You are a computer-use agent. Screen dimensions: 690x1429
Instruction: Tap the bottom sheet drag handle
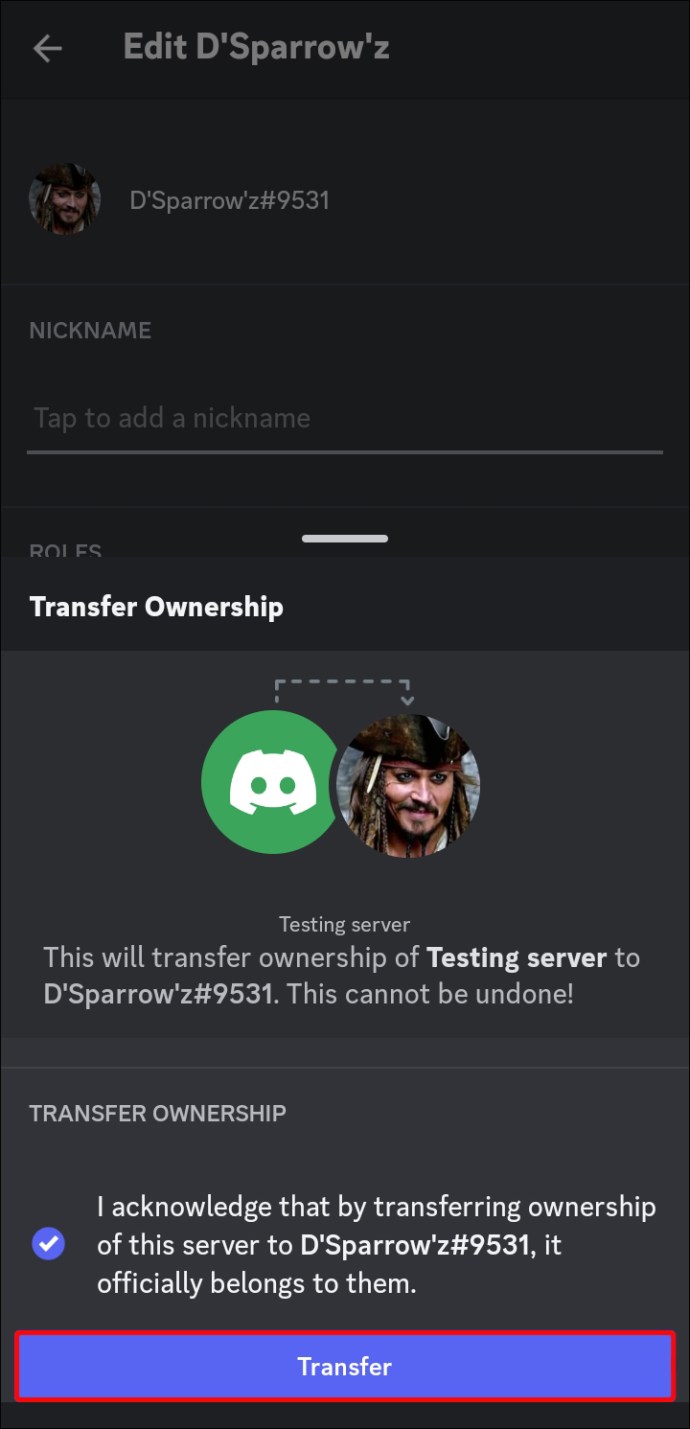[344, 538]
